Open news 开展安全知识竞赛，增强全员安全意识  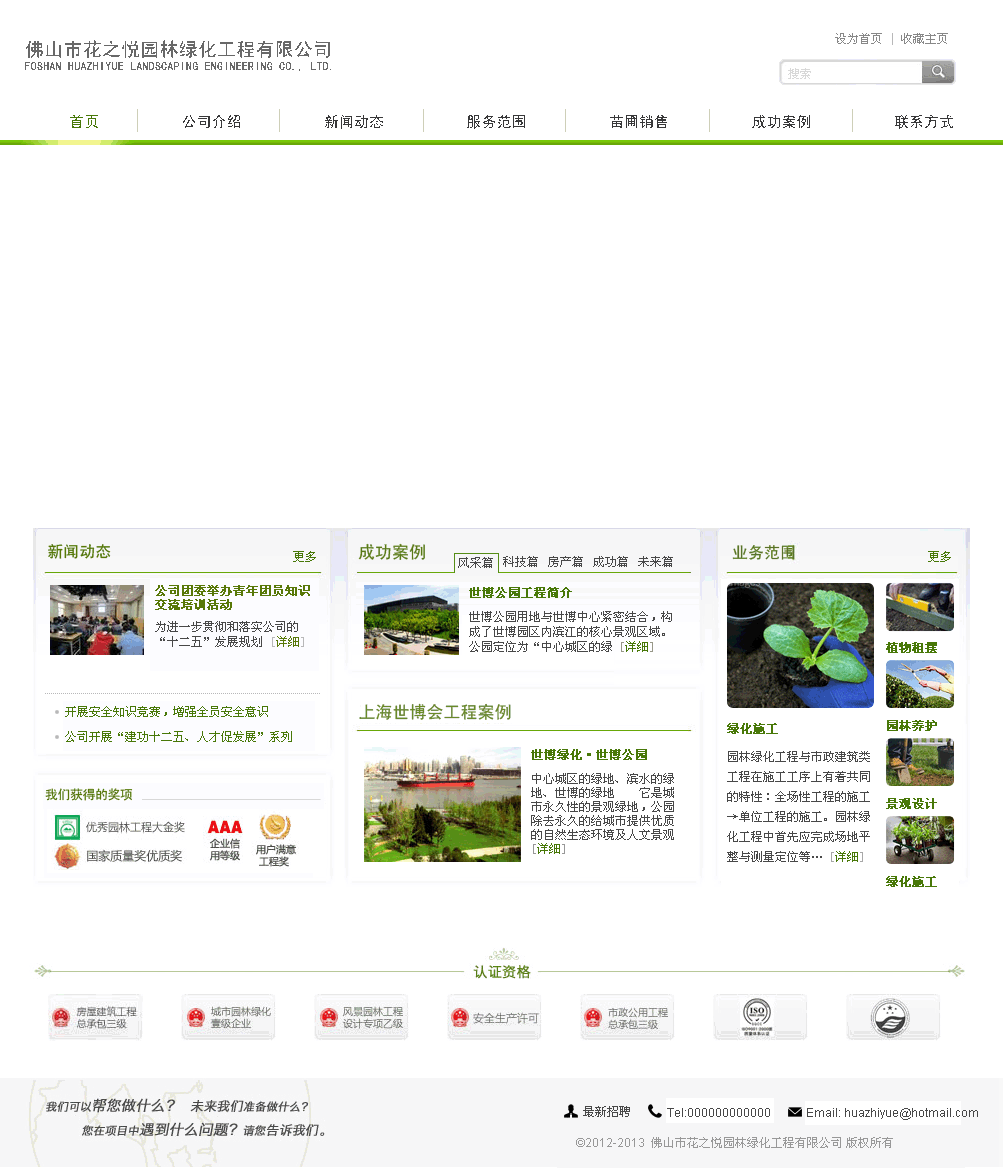166,712
